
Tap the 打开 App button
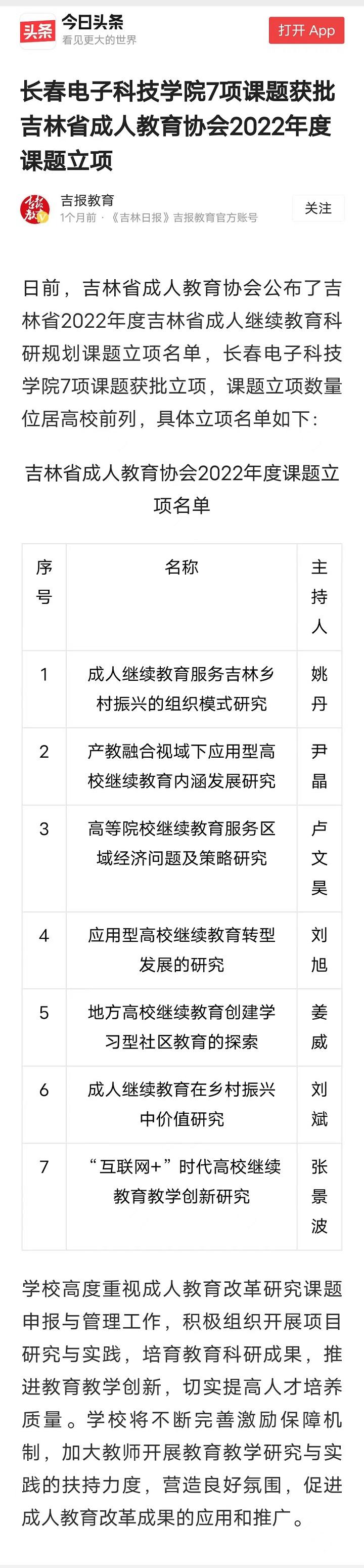click(306, 30)
